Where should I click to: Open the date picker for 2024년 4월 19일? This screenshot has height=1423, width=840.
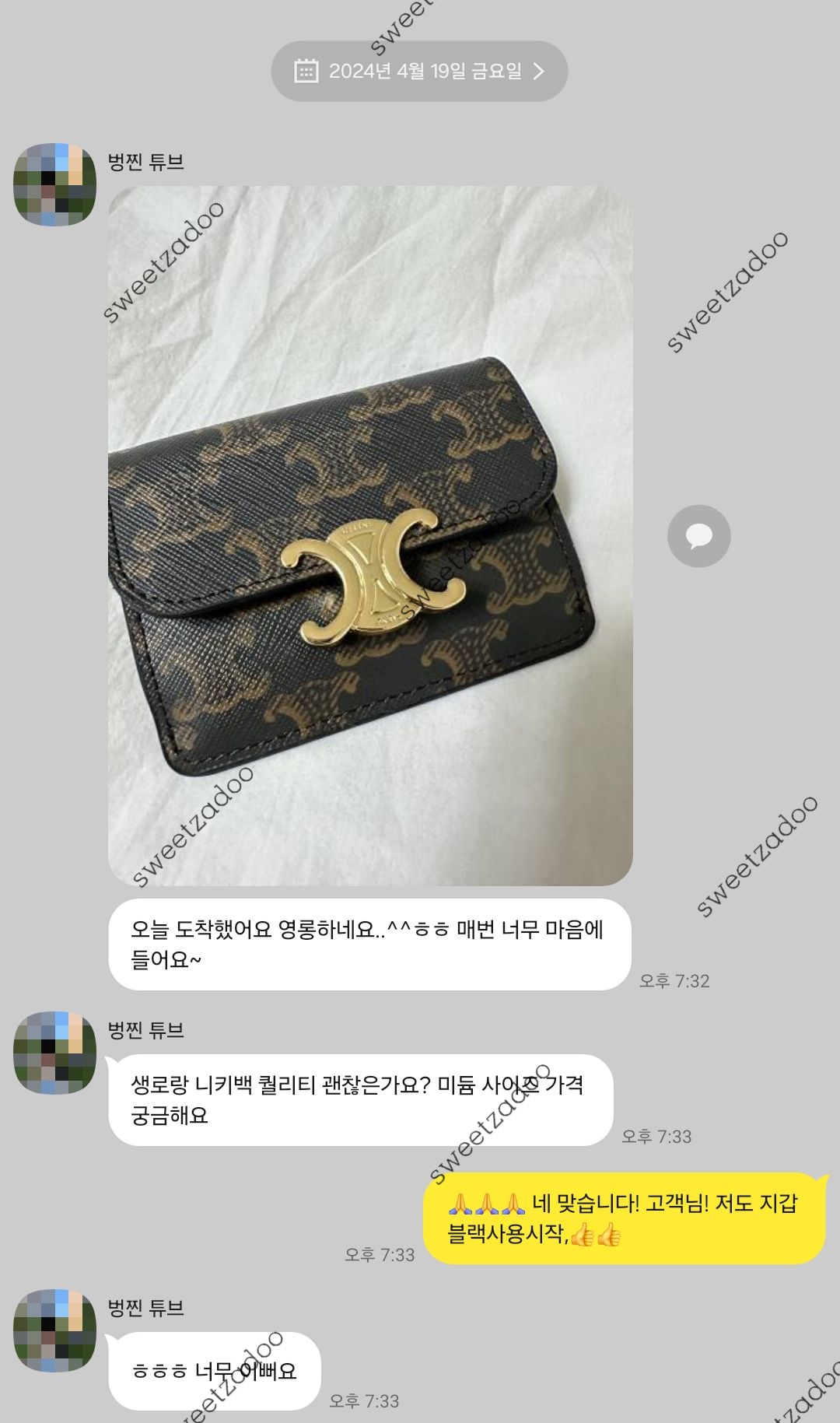(419, 72)
